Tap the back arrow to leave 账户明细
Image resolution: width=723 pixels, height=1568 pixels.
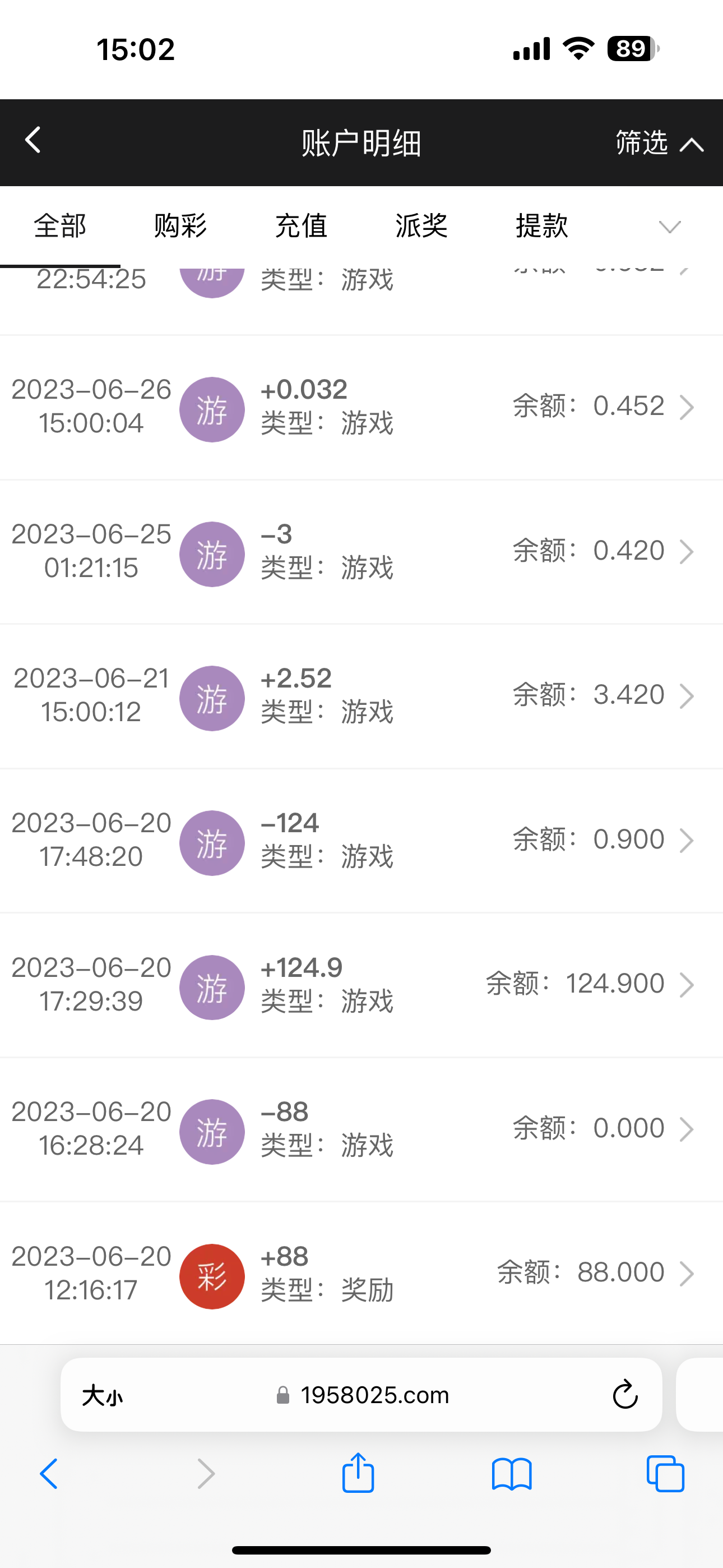coord(33,141)
